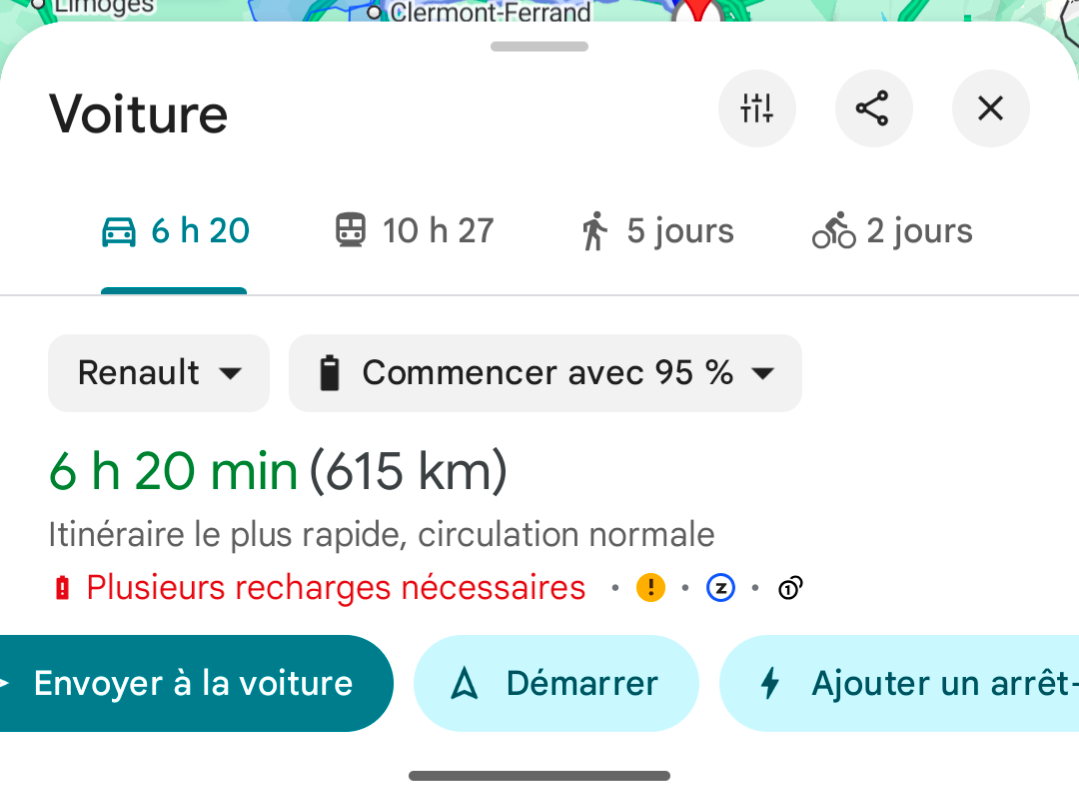Close the Voiture directions panel

[990, 108]
